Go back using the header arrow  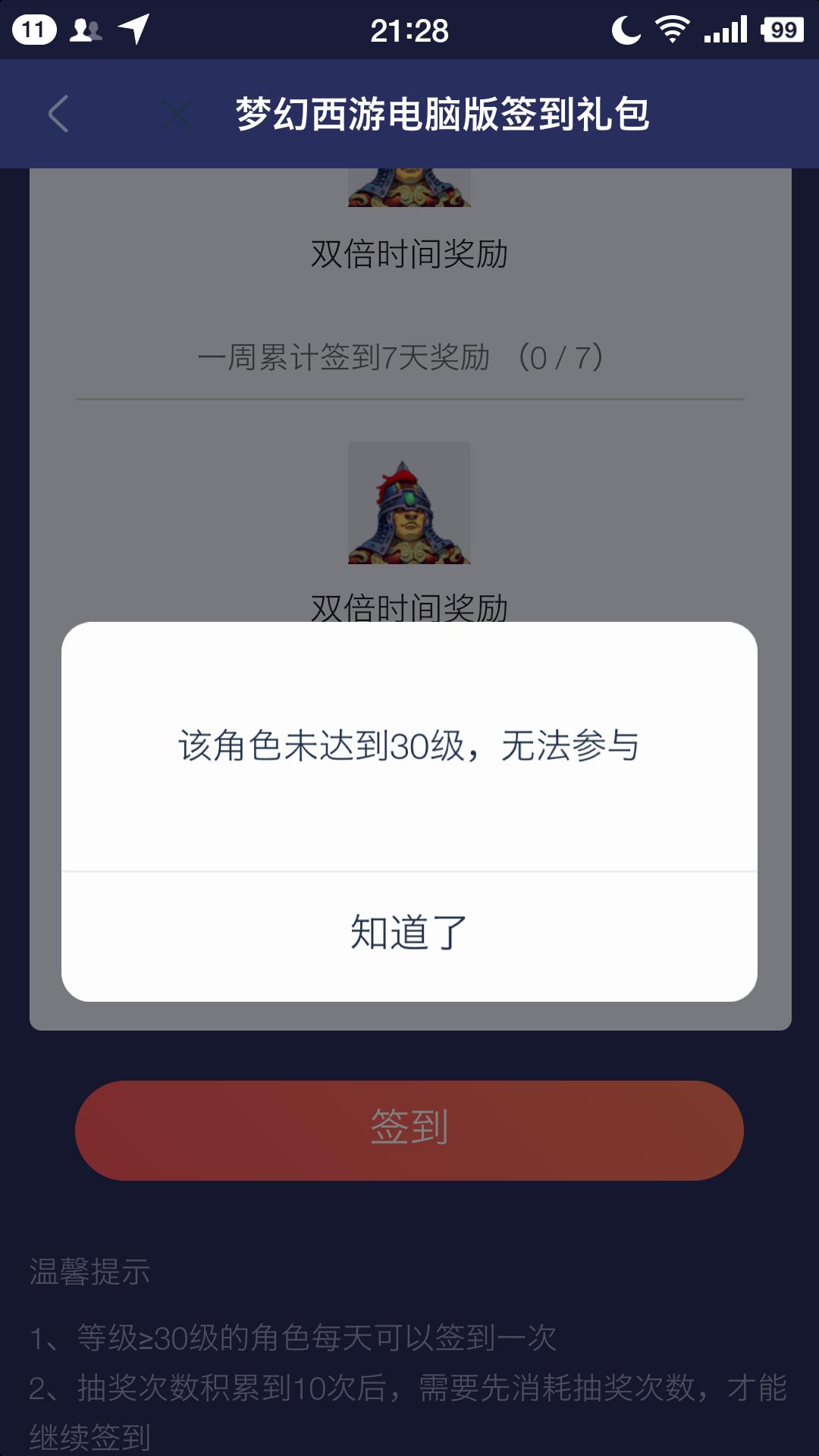pos(58,114)
